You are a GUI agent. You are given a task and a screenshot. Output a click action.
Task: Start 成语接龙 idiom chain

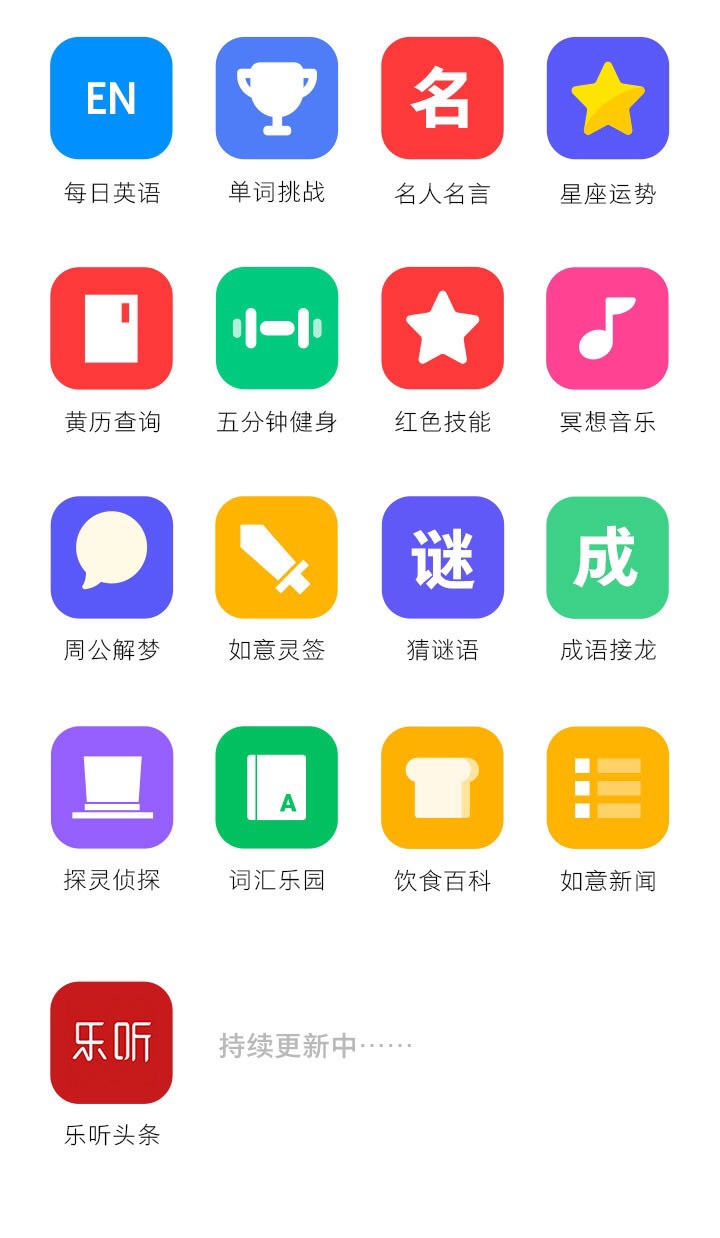point(607,557)
